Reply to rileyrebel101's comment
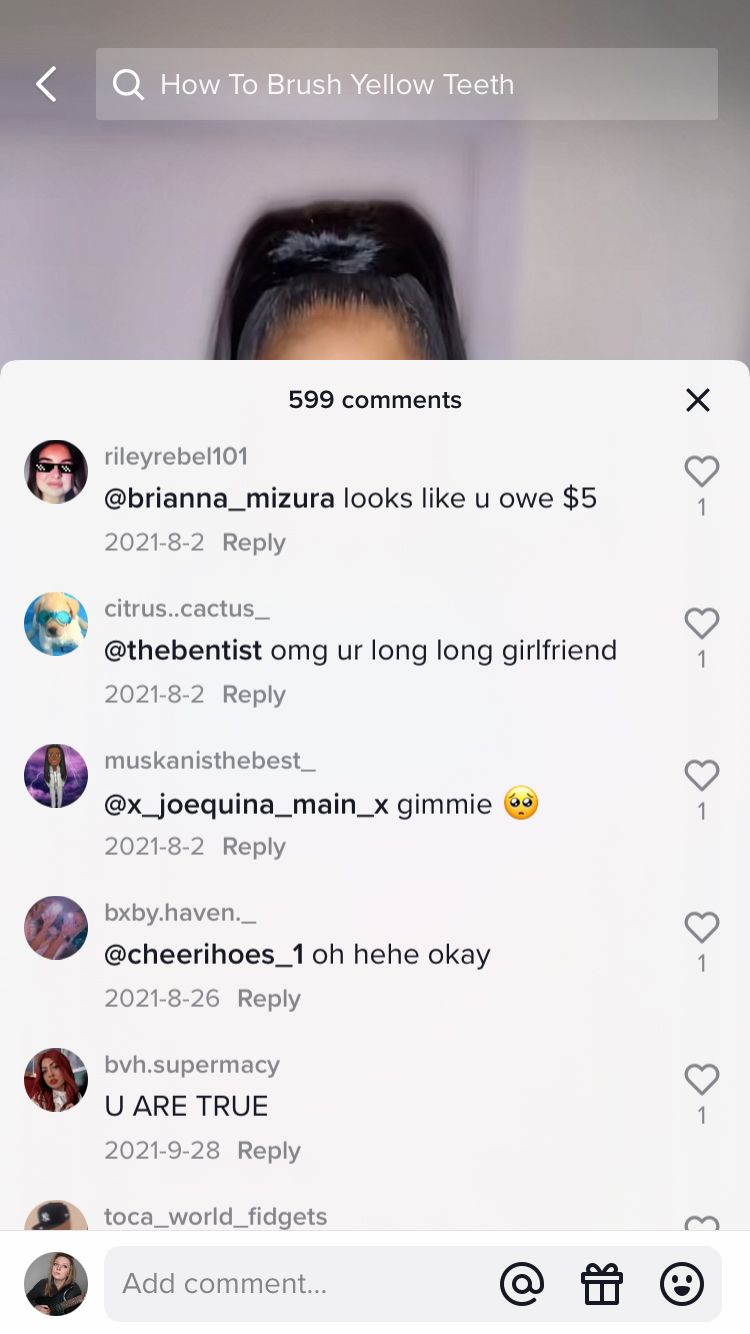 click(x=253, y=543)
